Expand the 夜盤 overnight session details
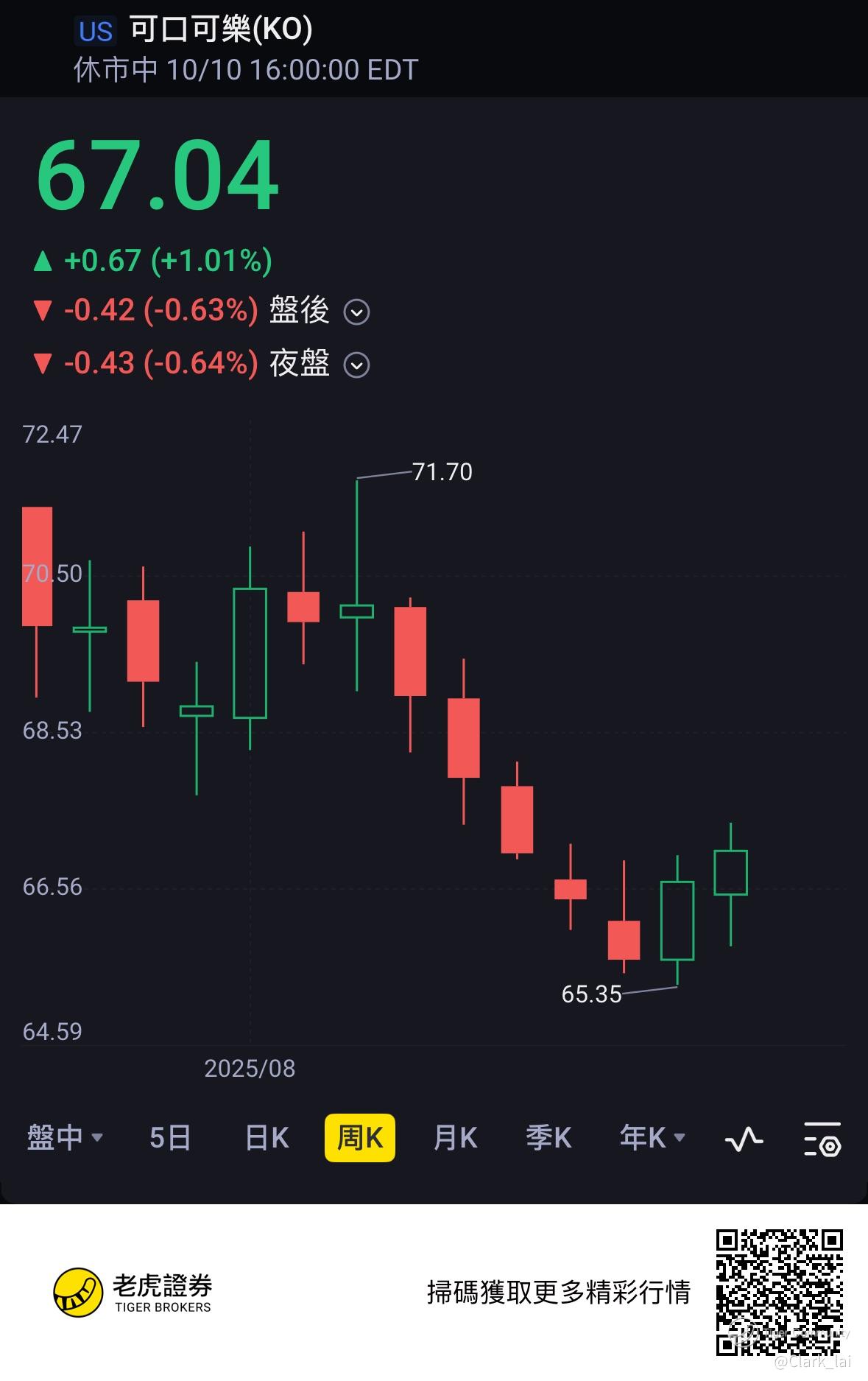The width and height of the screenshot is (868, 1381). tap(357, 365)
